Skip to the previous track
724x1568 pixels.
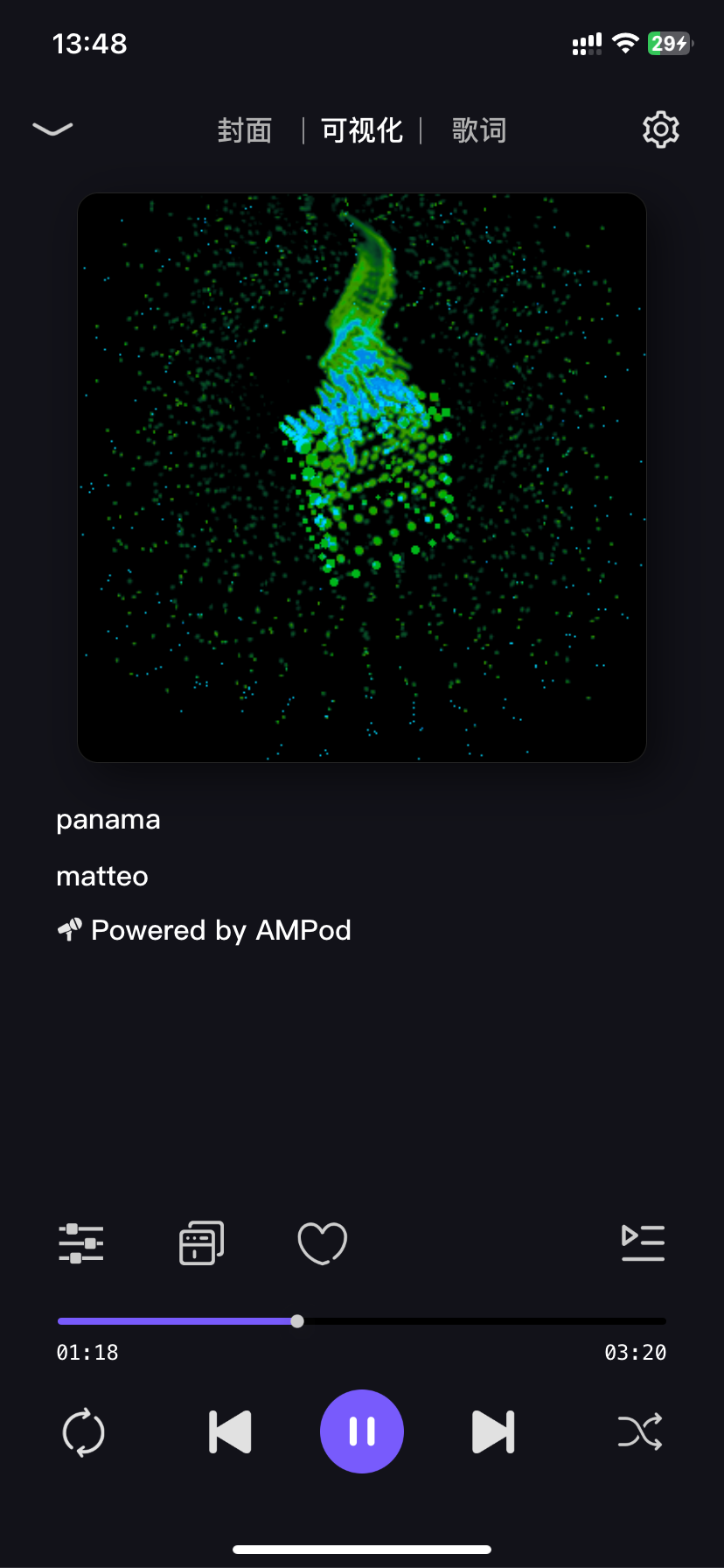point(231,1432)
